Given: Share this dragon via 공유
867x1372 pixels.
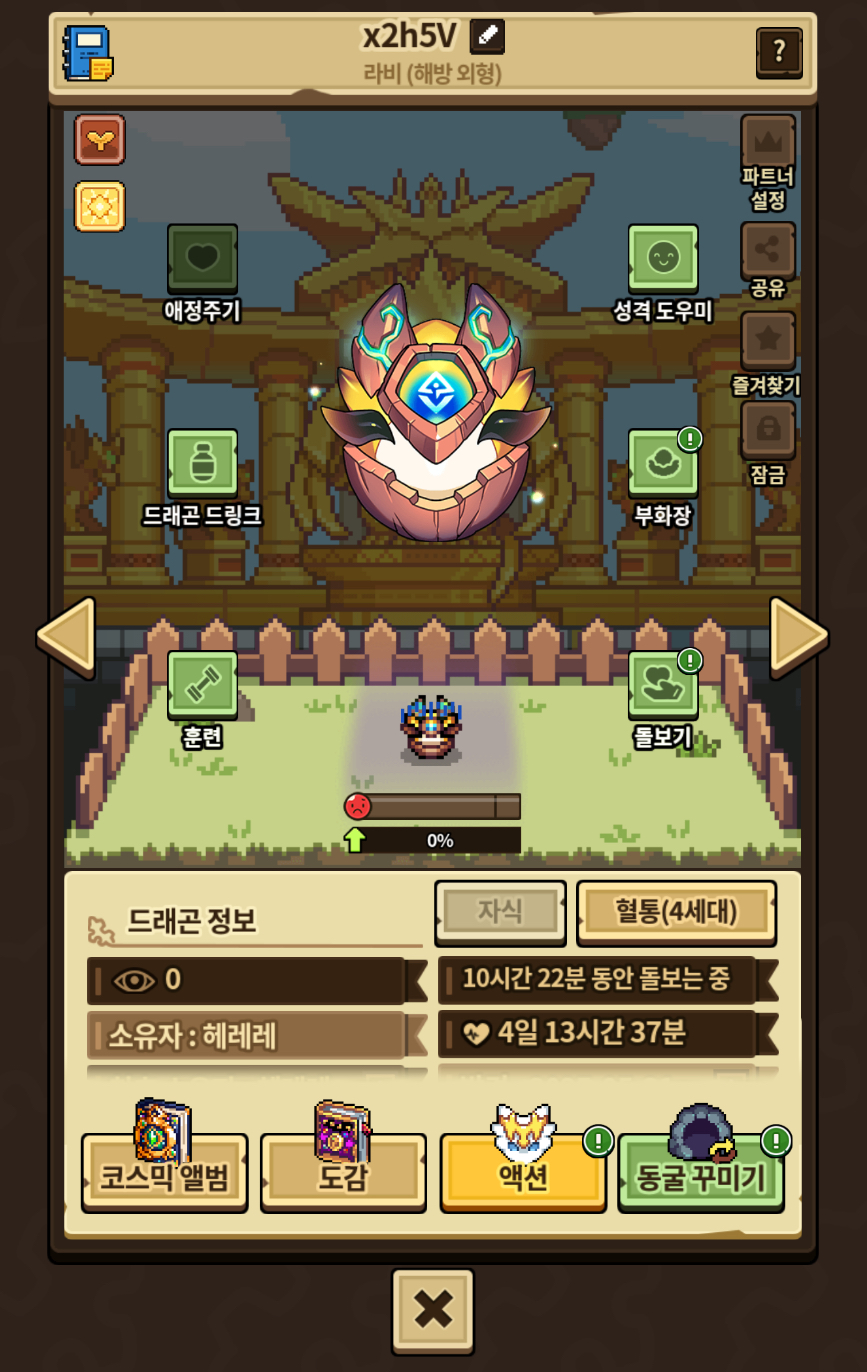Looking at the screenshot, I should click(768, 251).
